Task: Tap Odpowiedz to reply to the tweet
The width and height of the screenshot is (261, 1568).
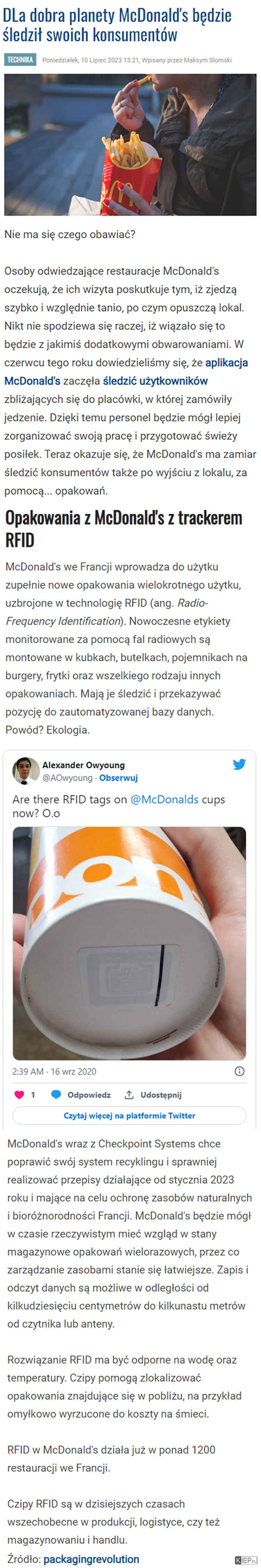Action: (81, 1095)
